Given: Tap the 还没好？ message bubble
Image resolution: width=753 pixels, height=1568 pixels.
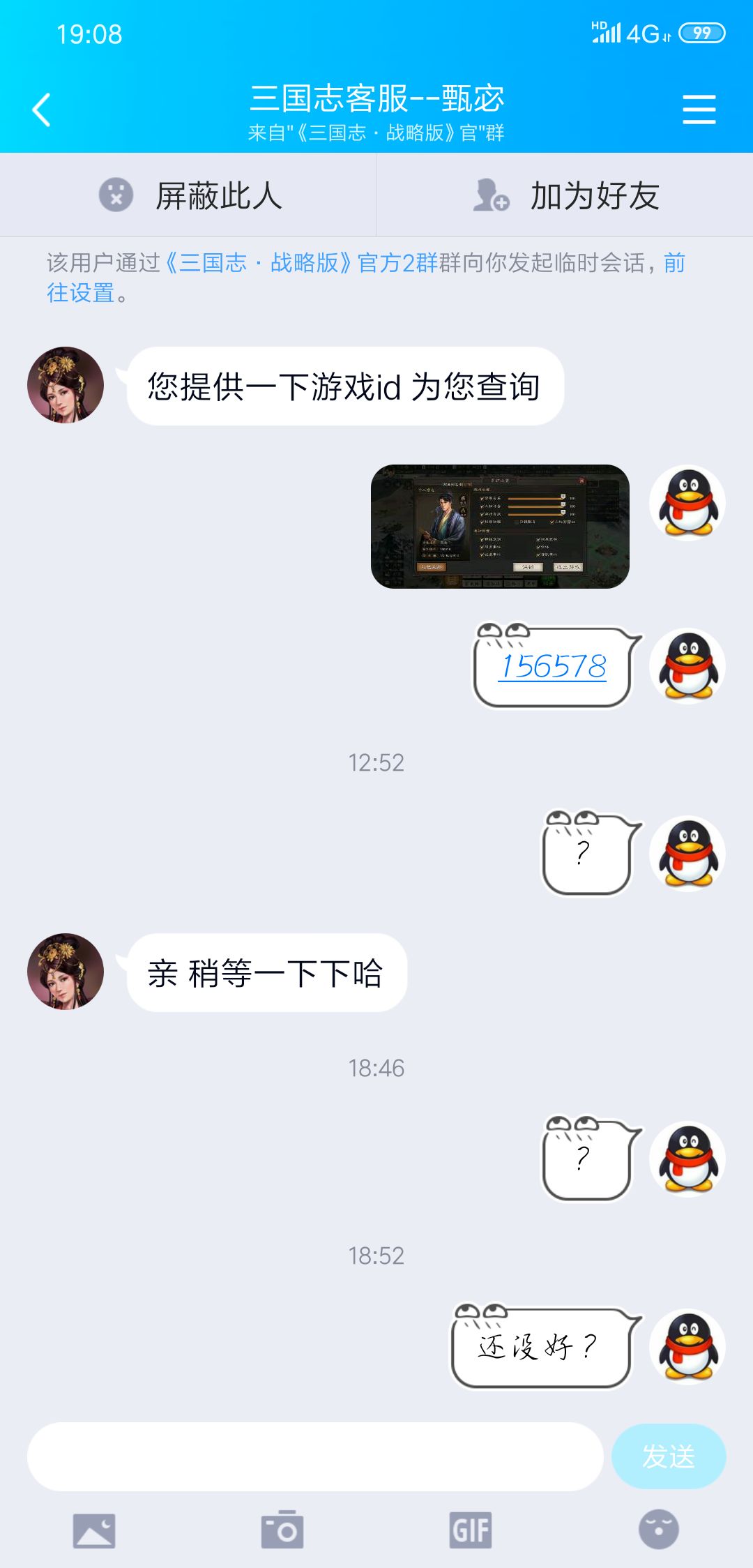Looking at the screenshot, I should coord(537,1346).
